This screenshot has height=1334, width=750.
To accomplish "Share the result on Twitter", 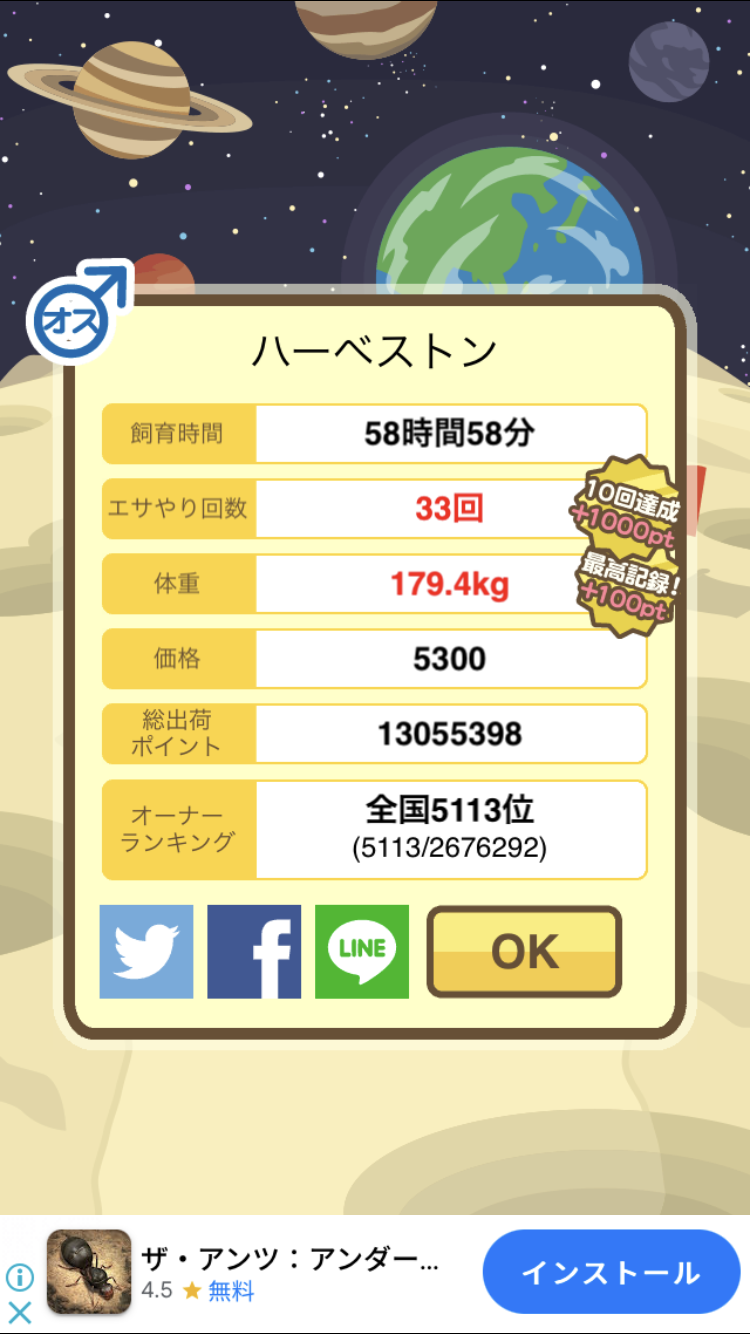I will 146,952.
